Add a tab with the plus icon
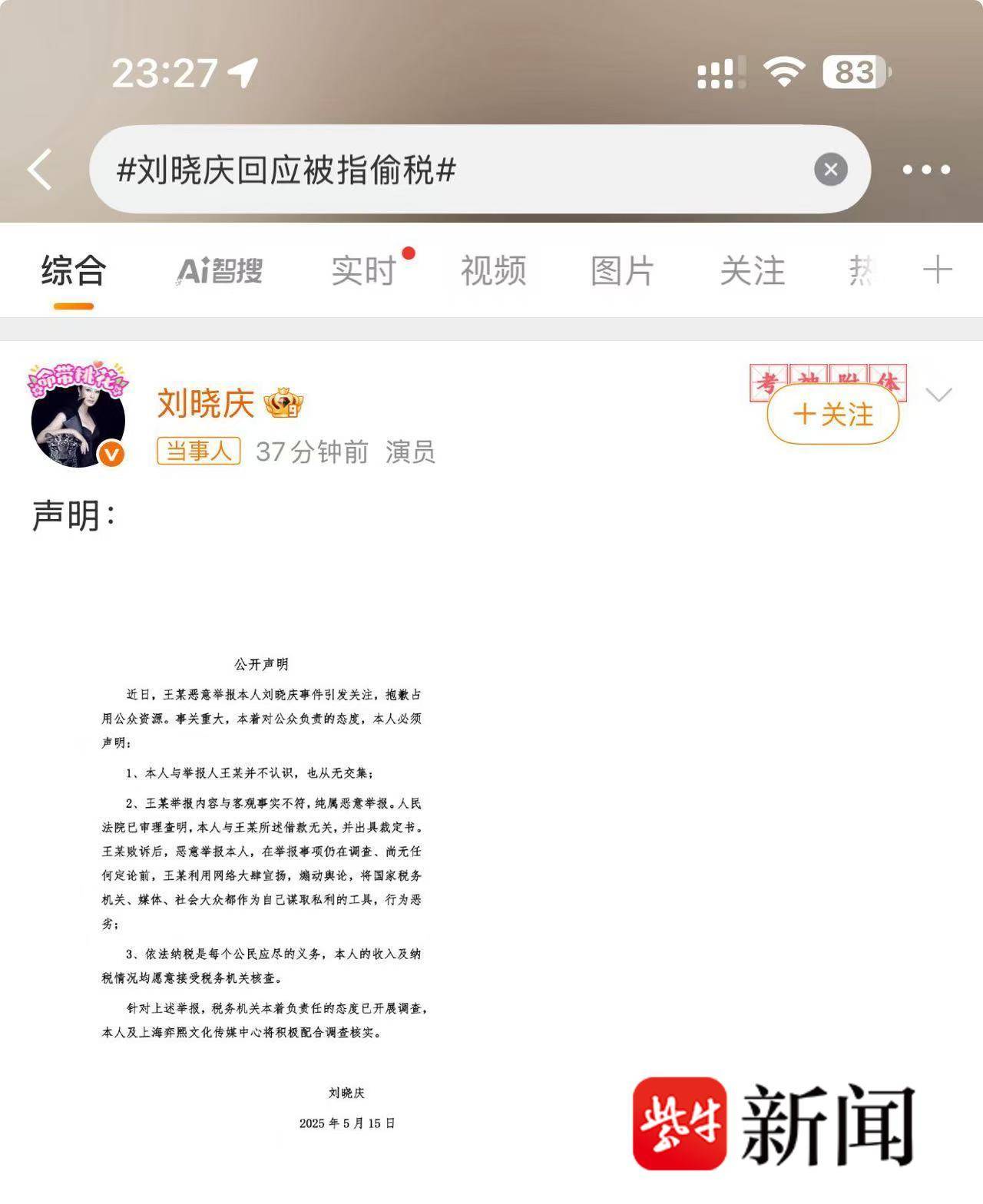The width and height of the screenshot is (983, 1204). tap(937, 271)
